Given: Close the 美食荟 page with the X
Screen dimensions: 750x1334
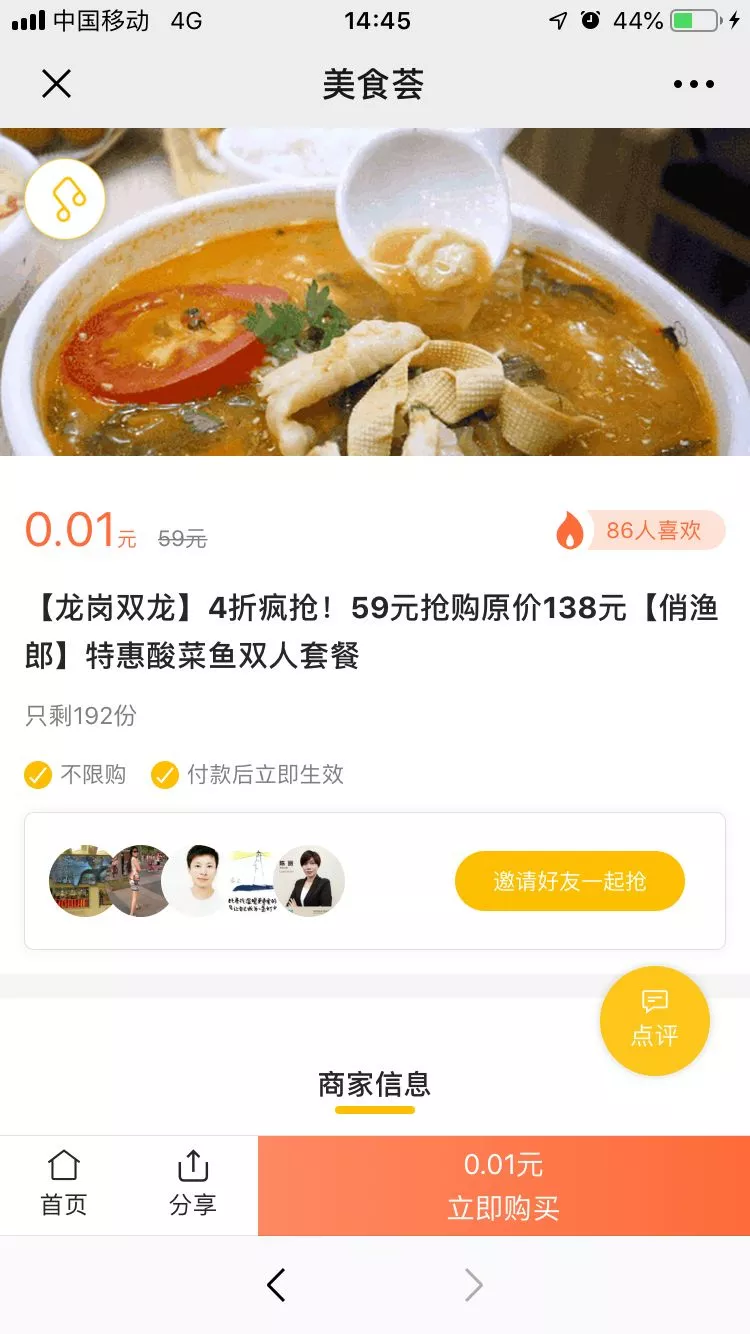Looking at the screenshot, I should click(x=56, y=84).
